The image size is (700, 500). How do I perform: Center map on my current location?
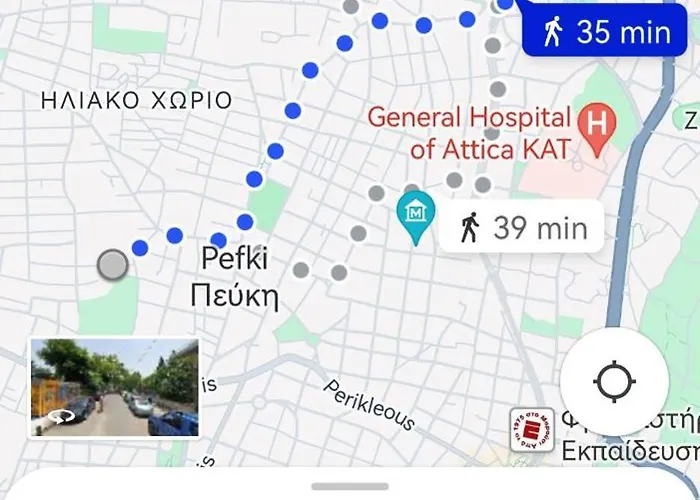tap(614, 381)
